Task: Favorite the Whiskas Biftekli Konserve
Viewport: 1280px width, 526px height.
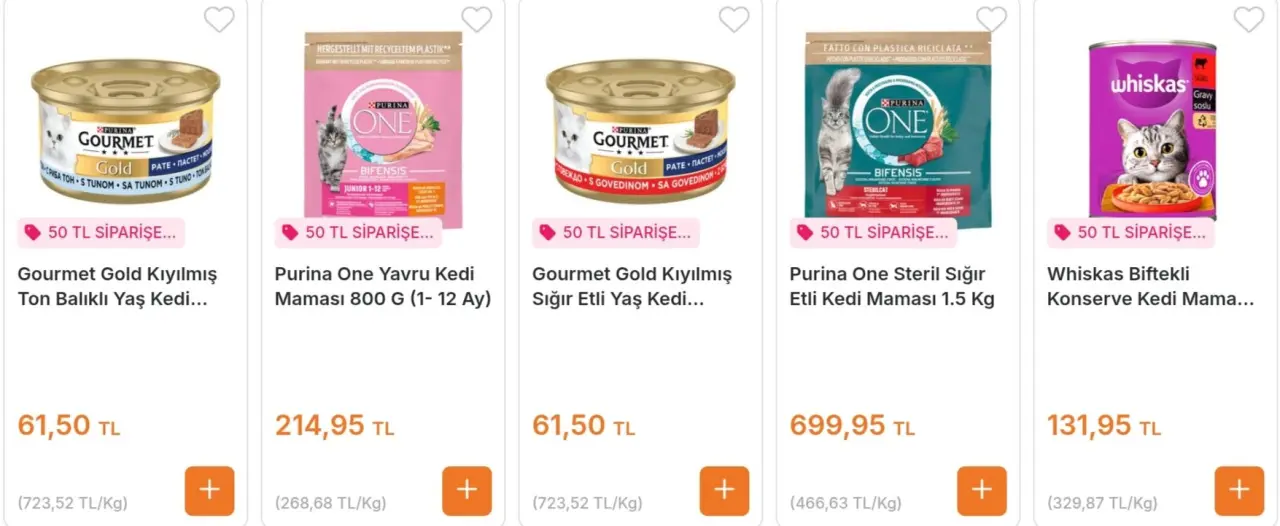Action: pos(1248,19)
